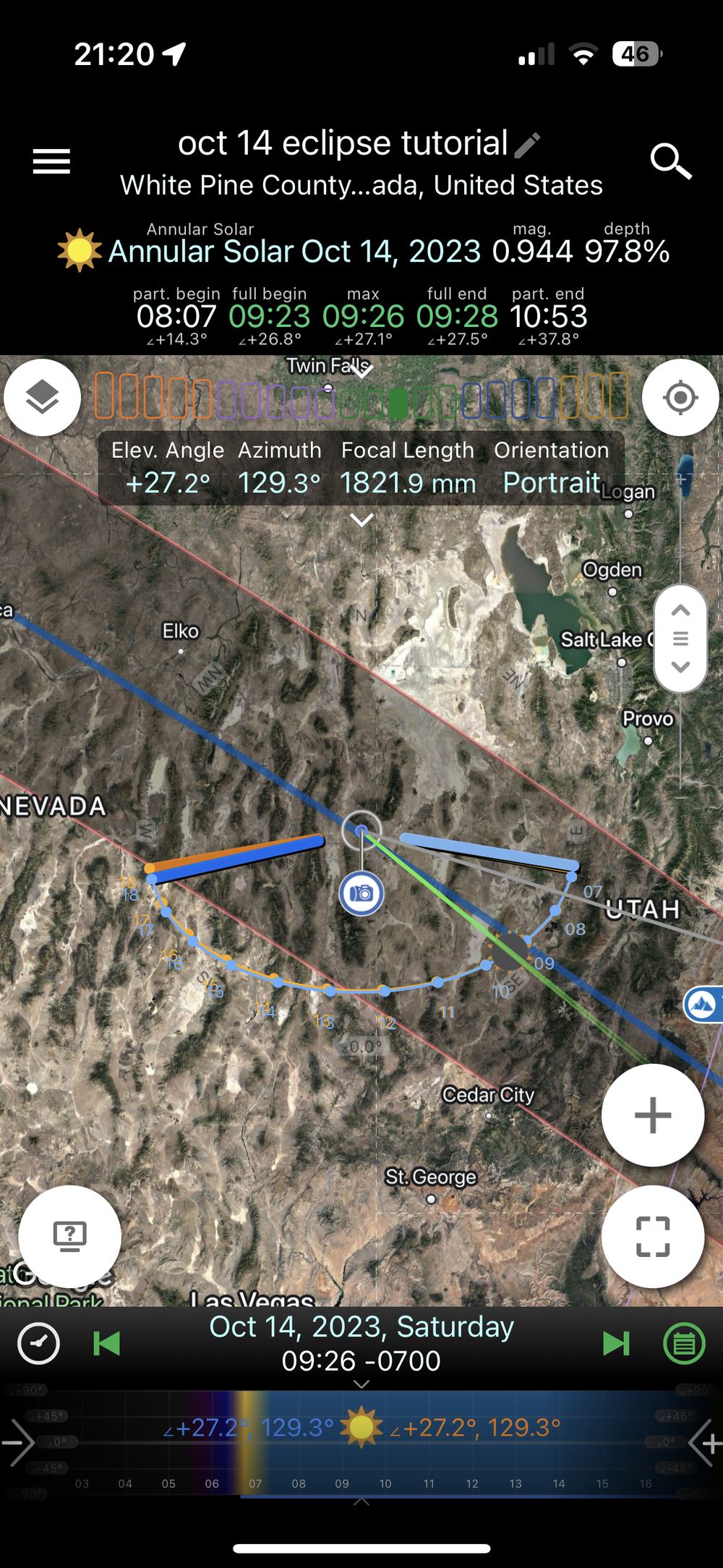
Task: Select the part. end 10:53 time
Action: (548, 316)
